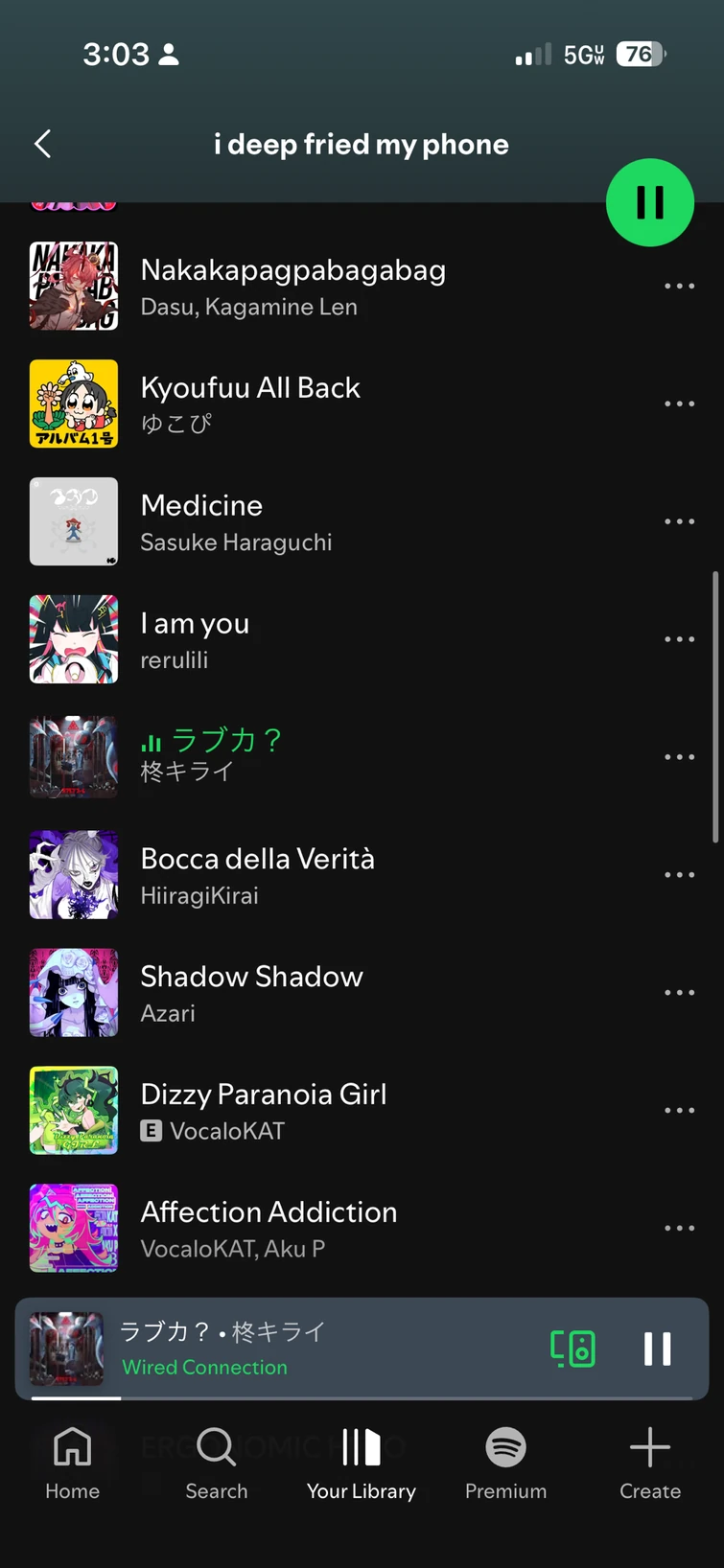
Task: Open more options for I am you
Action: [x=679, y=640]
